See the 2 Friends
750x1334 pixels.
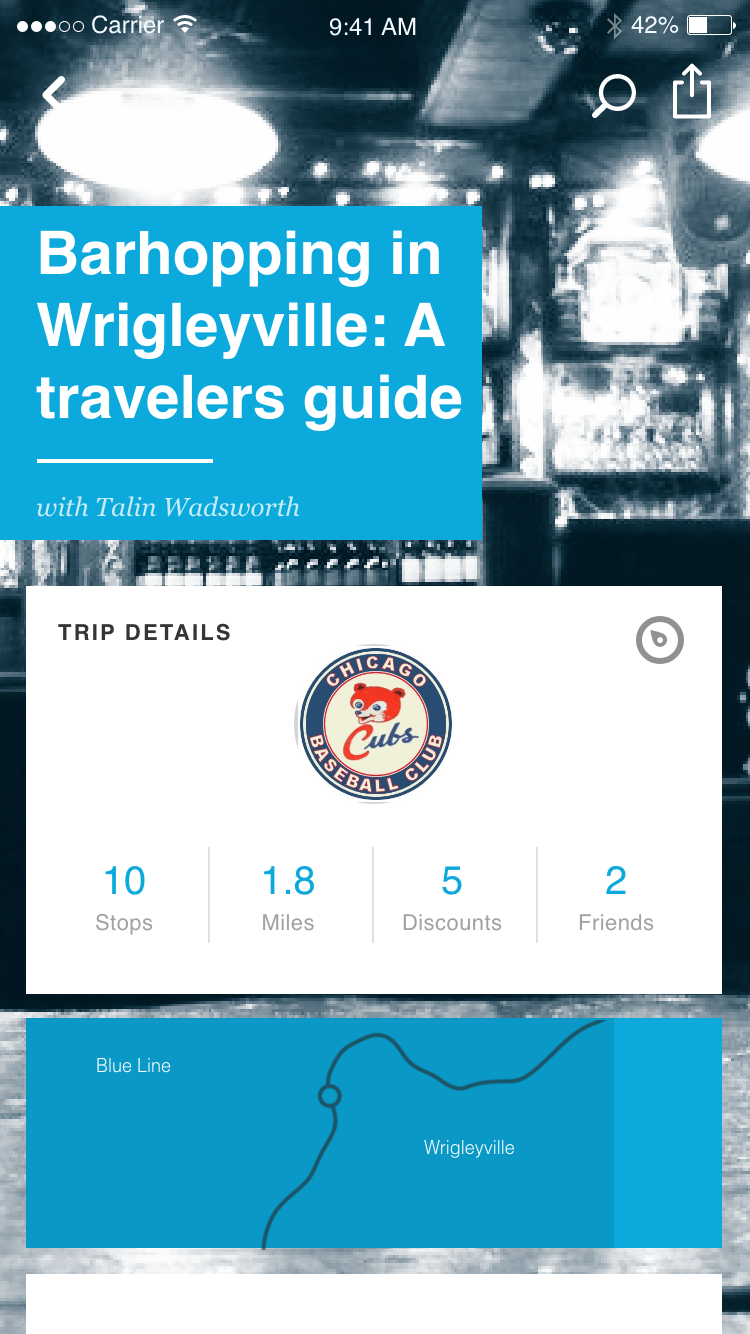point(616,897)
